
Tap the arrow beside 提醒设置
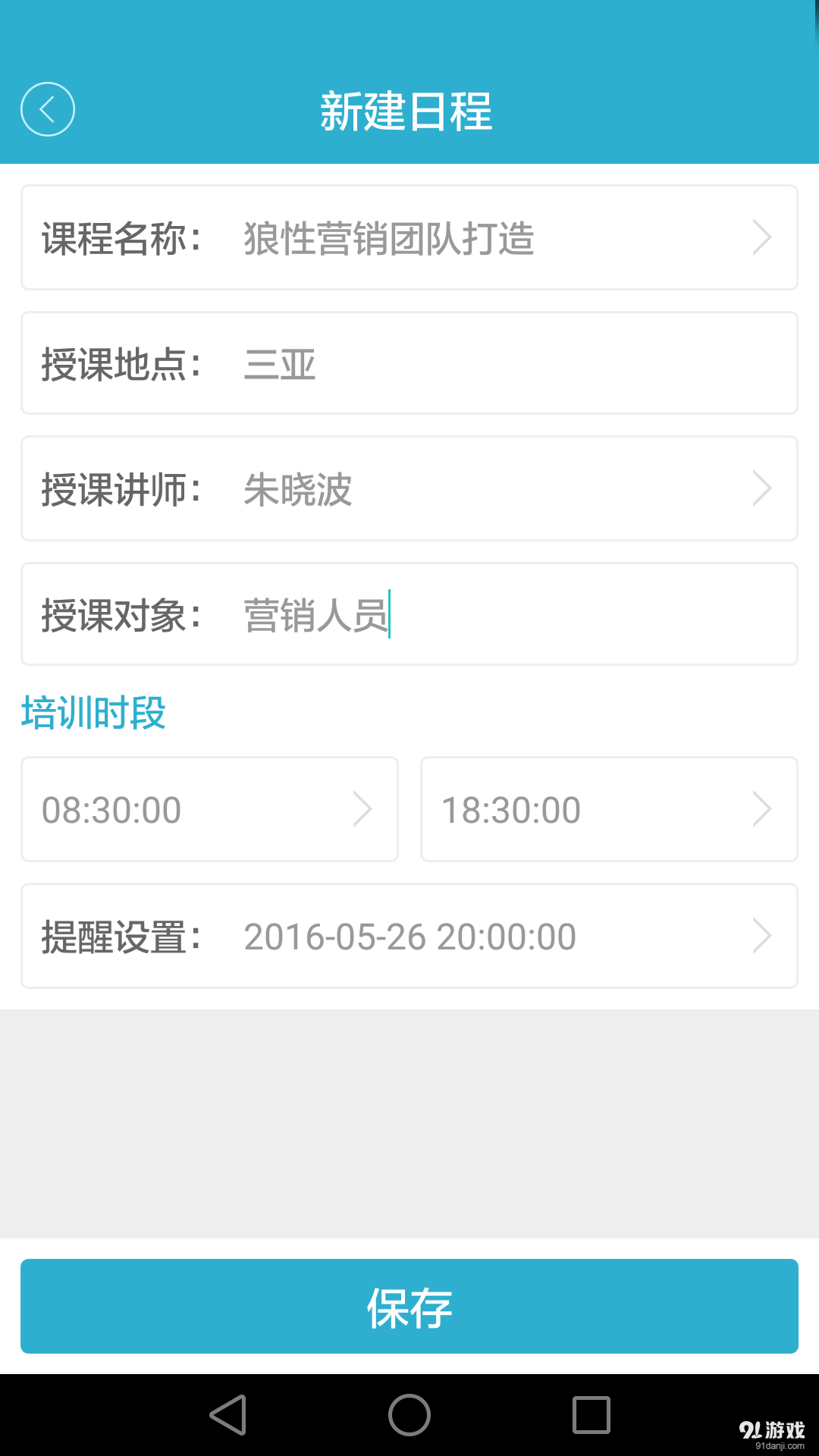[x=763, y=936]
